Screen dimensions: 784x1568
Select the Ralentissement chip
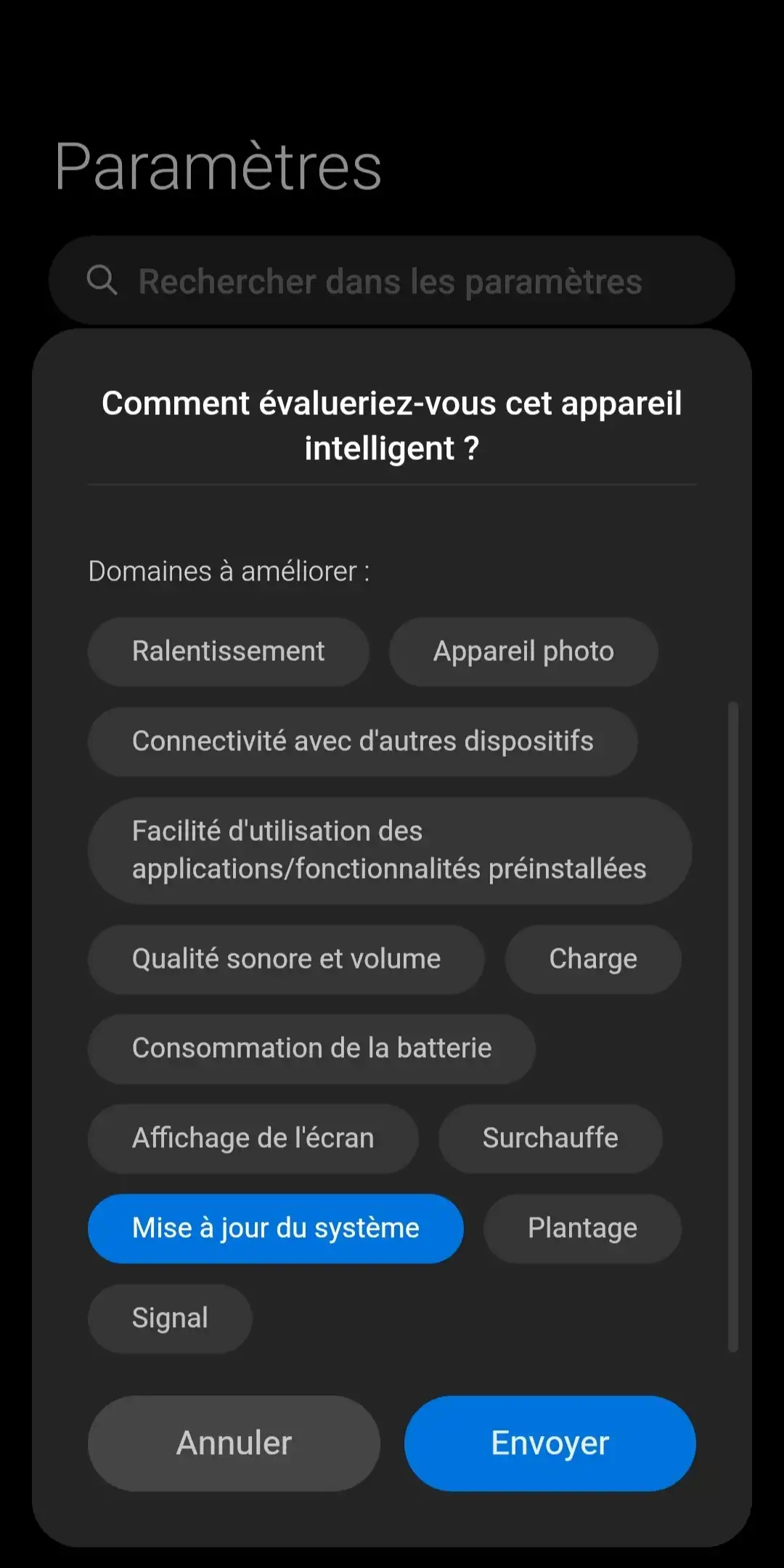229,652
